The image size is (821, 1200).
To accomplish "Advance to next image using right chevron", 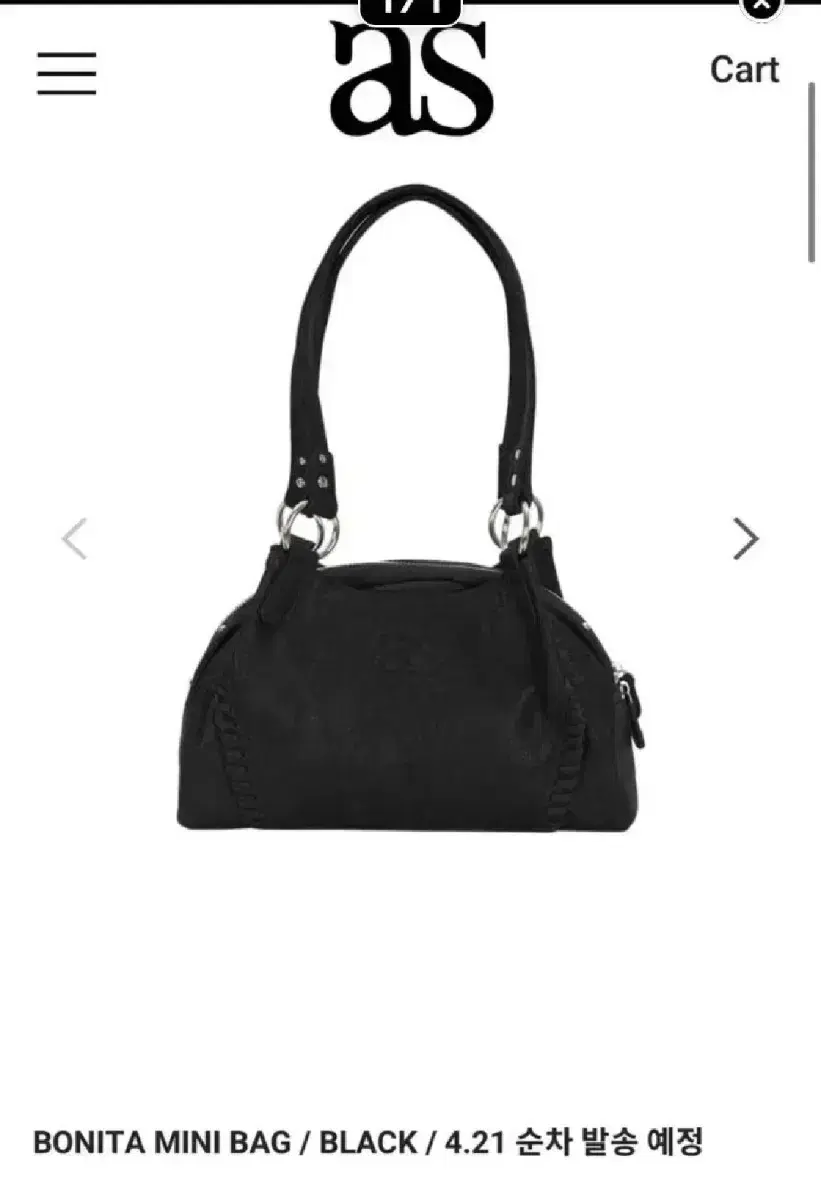I will click(744, 540).
